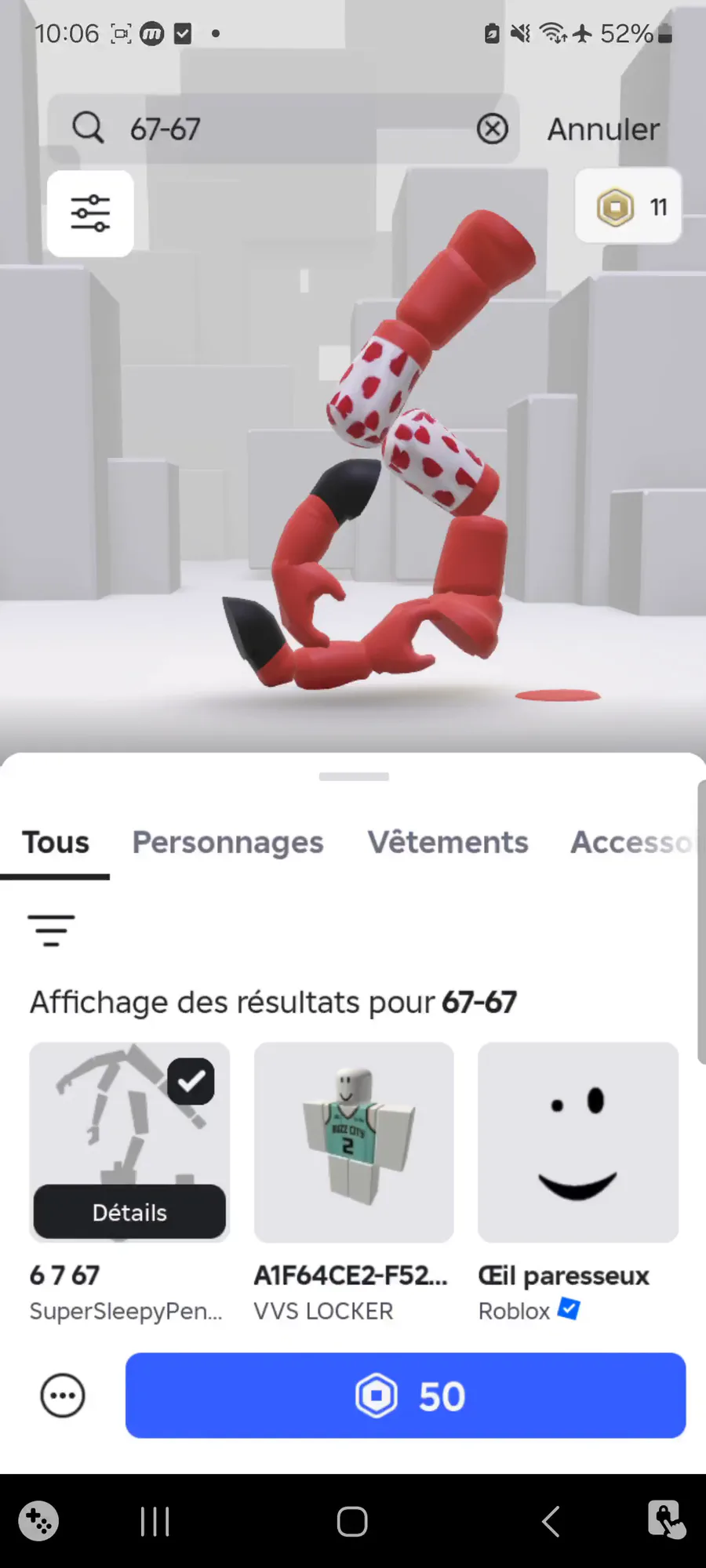Buy the item for 50 Robux

click(406, 1396)
